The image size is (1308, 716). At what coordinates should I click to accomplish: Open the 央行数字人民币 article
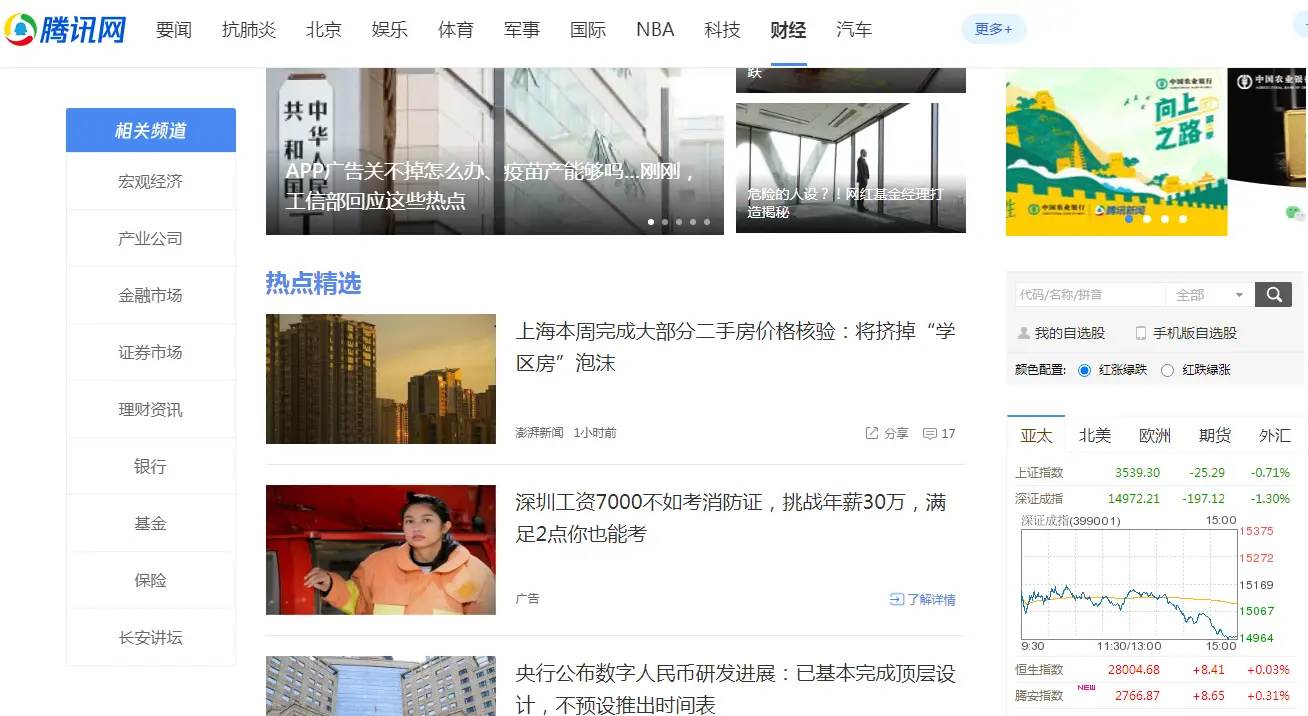point(735,689)
